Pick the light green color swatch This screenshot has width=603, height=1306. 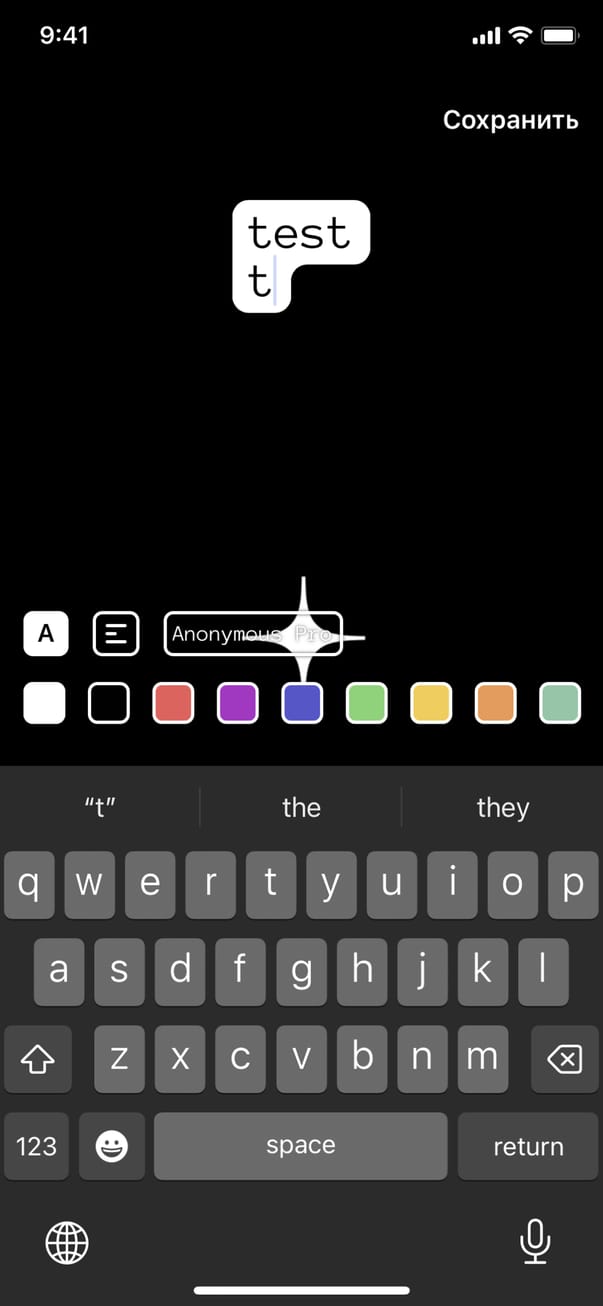[366, 703]
